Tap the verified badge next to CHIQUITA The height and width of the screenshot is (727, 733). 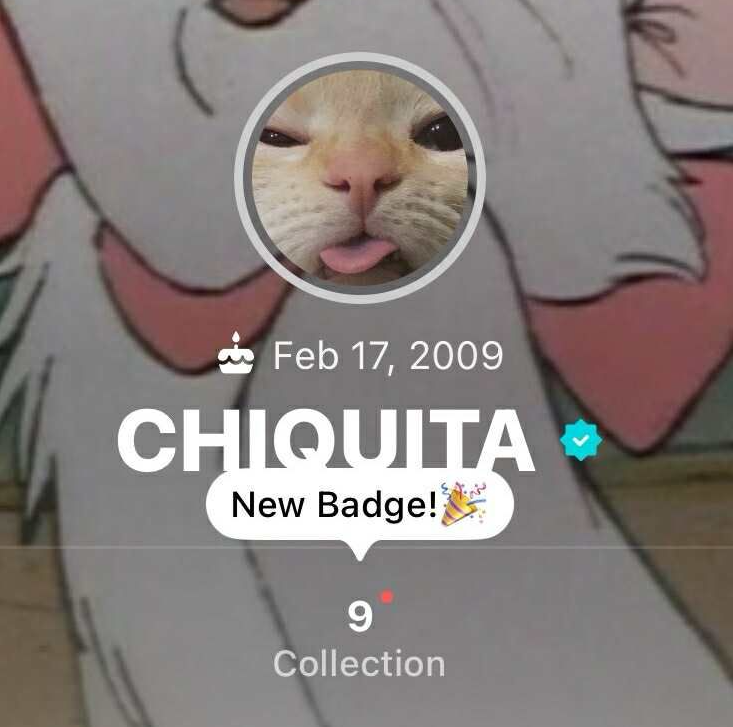pyautogui.click(x=580, y=441)
